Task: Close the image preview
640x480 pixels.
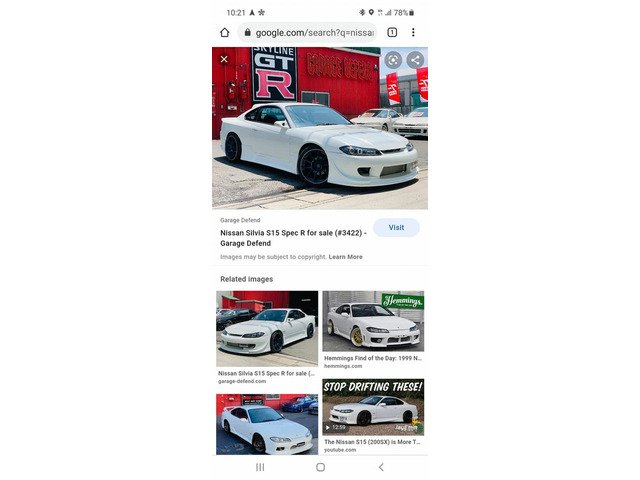Action: click(224, 59)
